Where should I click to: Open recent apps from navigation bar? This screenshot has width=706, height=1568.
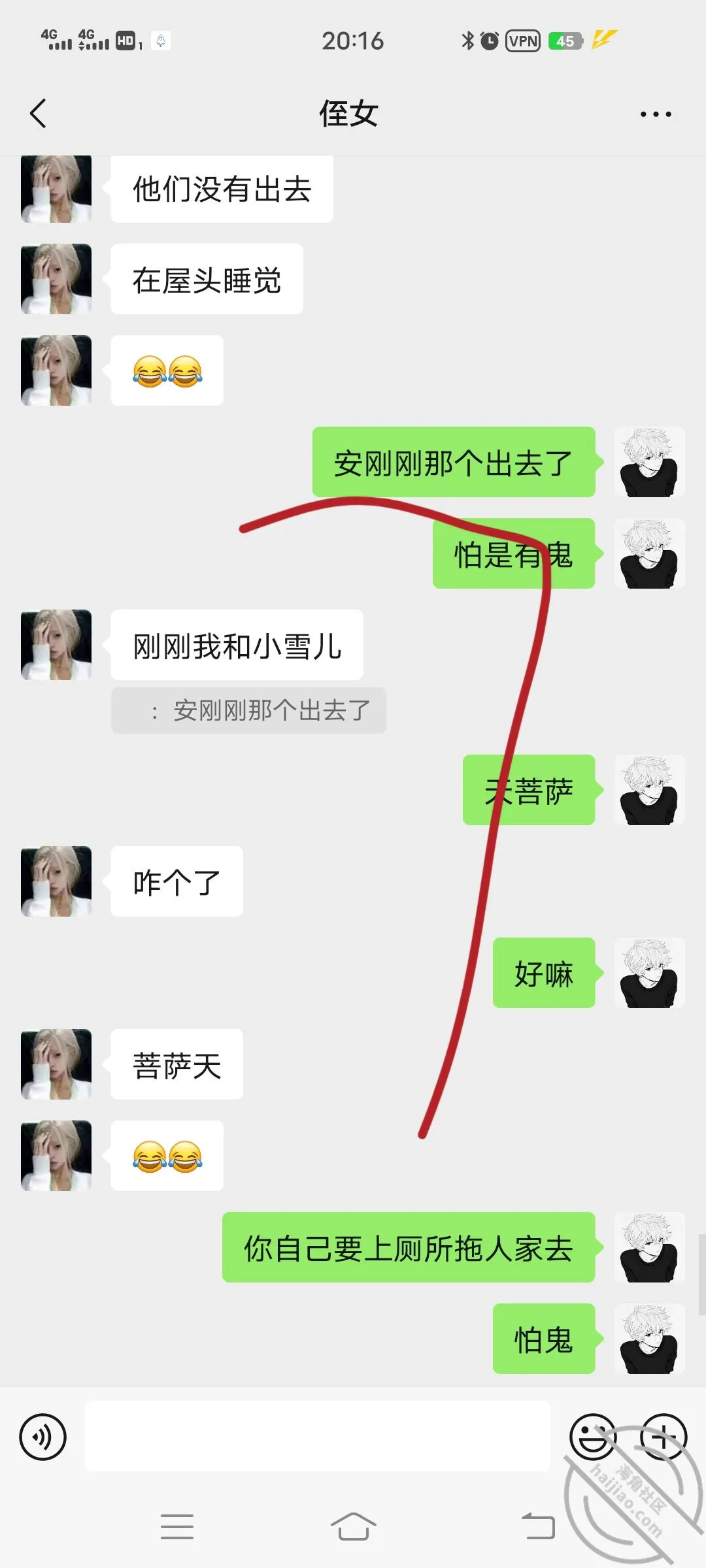click(177, 1526)
